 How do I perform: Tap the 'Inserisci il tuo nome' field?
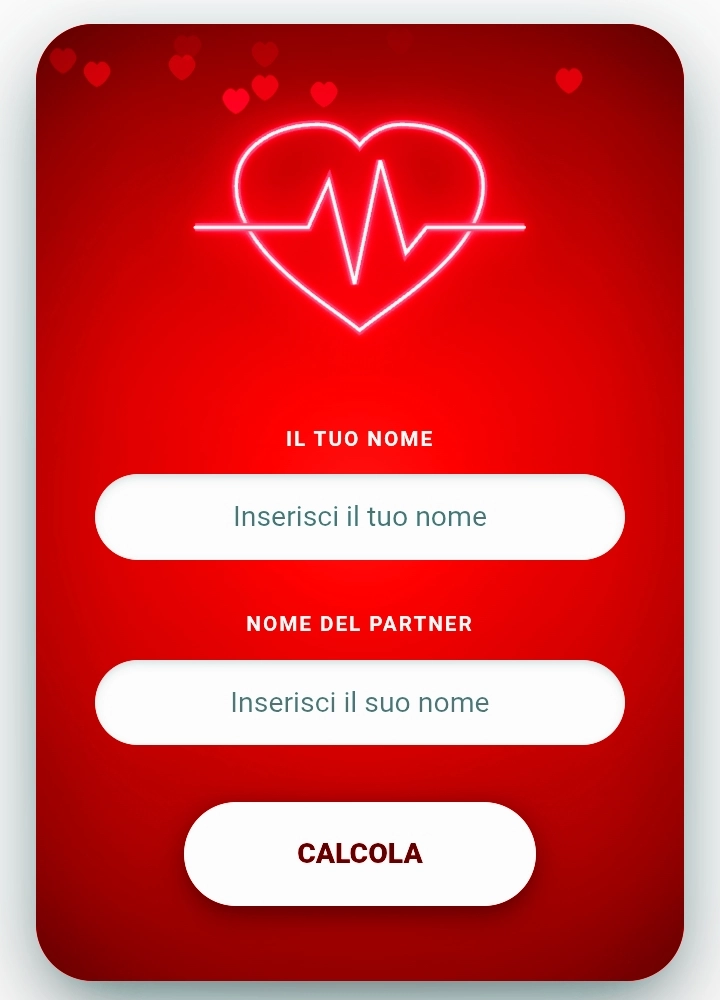[x=360, y=517]
